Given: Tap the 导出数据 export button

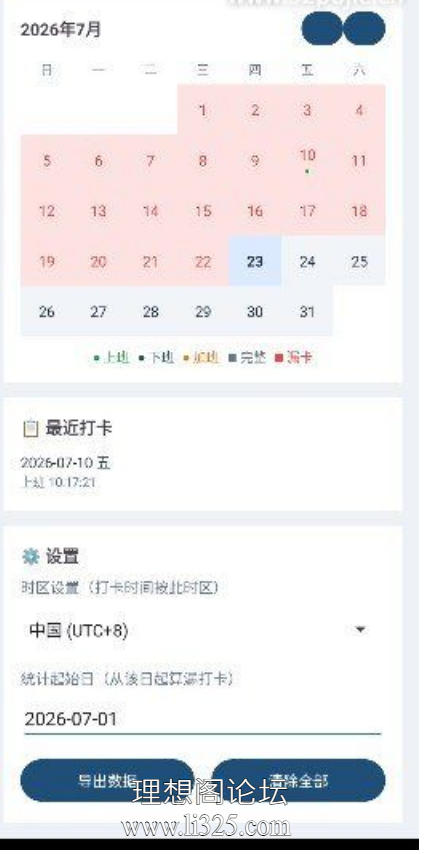Looking at the screenshot, I should [107, 780].
